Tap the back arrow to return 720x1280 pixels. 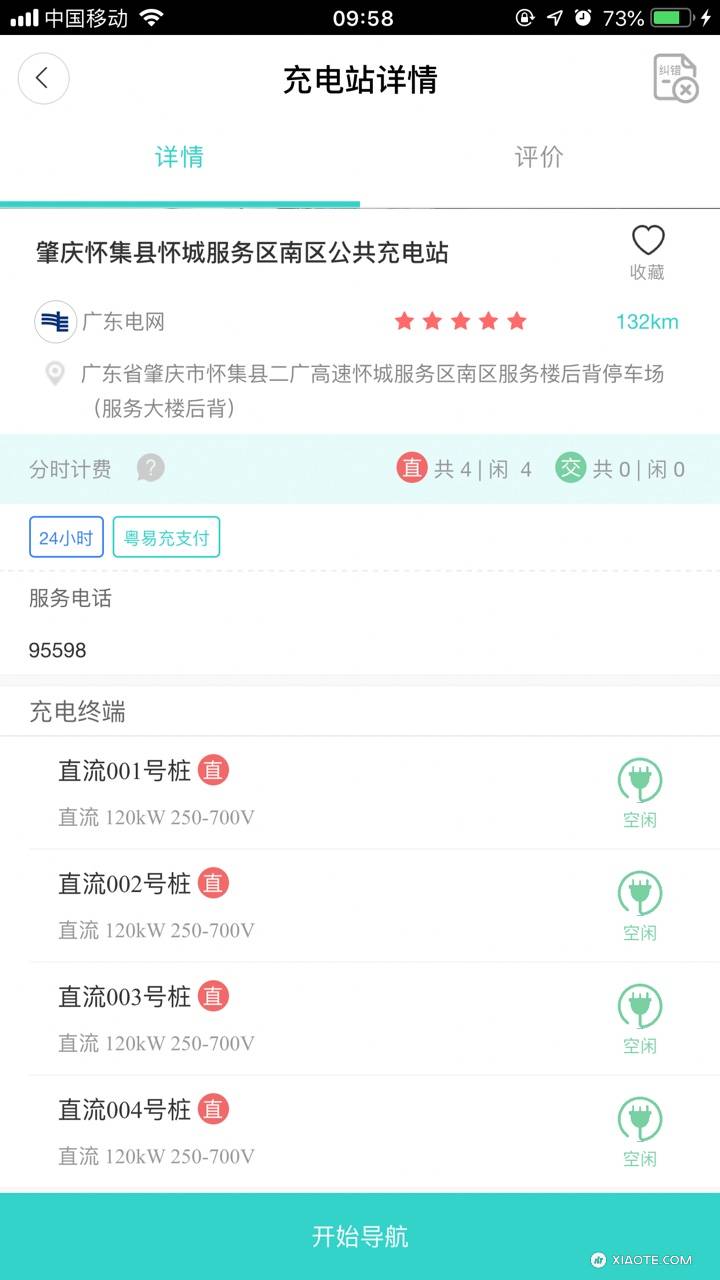click(43, 78)
